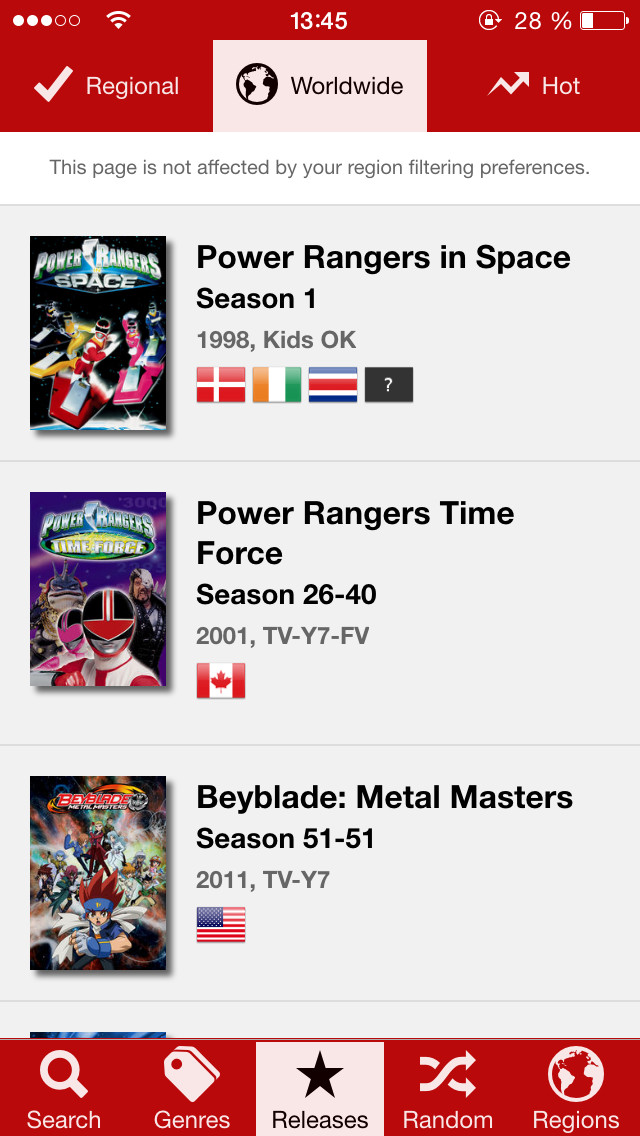Select the Worldwide tab
This screenshot has width=640, height=1136.
pyautogui.click(x=320, y=86)
